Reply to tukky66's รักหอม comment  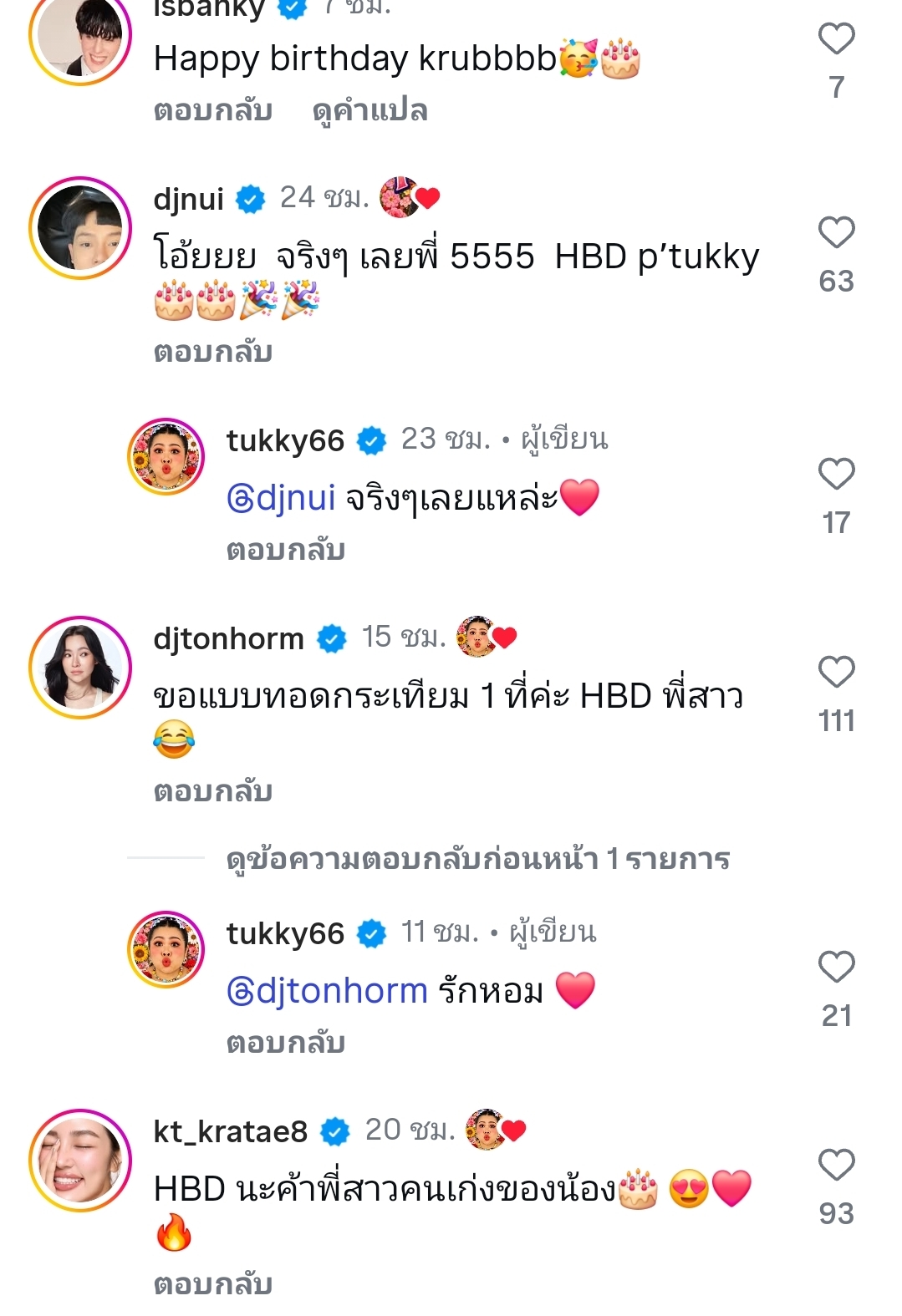pos(286,1043)
